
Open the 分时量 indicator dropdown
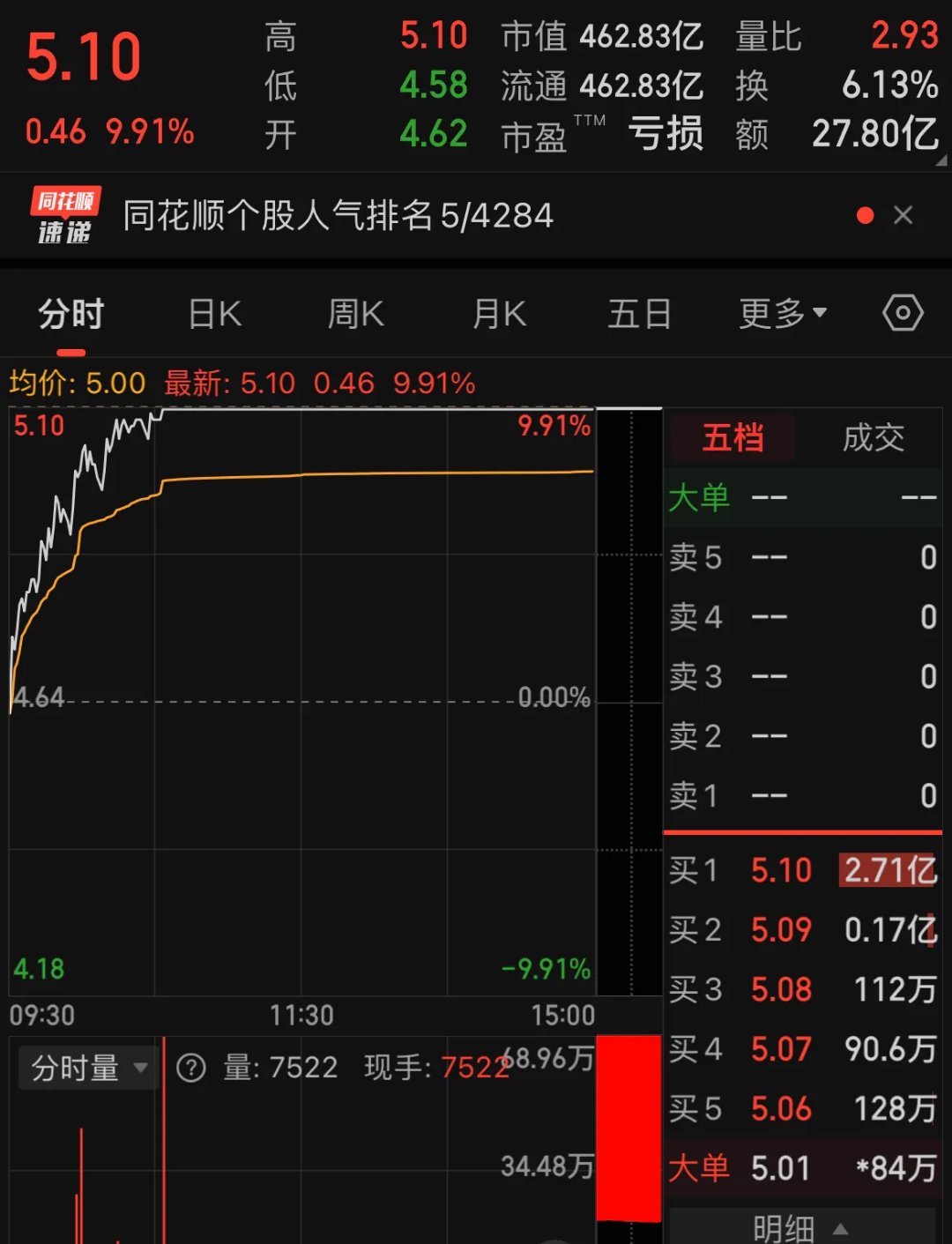pos(86,1068)
